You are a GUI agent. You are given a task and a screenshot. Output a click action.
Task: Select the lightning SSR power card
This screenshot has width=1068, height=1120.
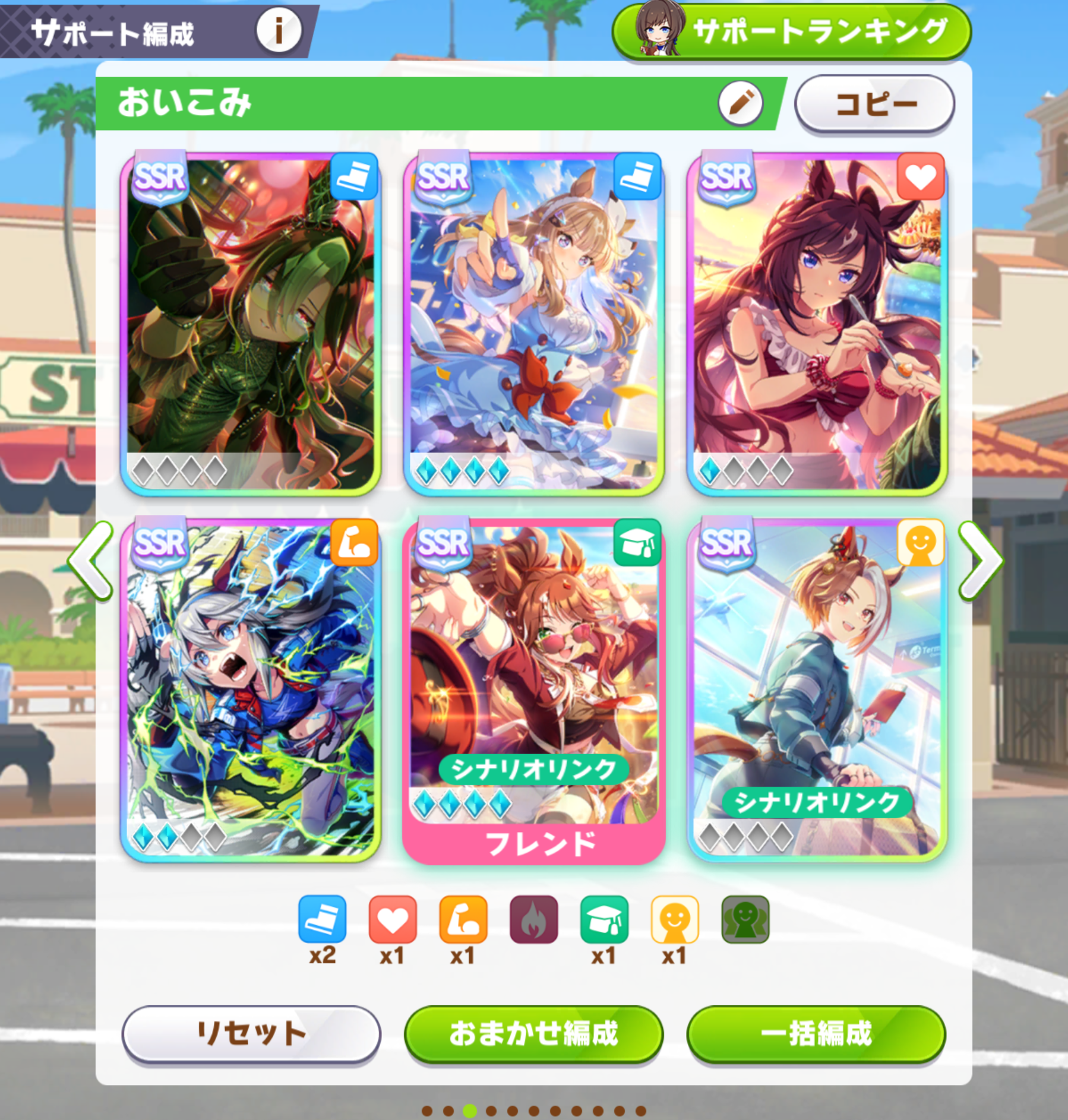click(x=250, y=689)
